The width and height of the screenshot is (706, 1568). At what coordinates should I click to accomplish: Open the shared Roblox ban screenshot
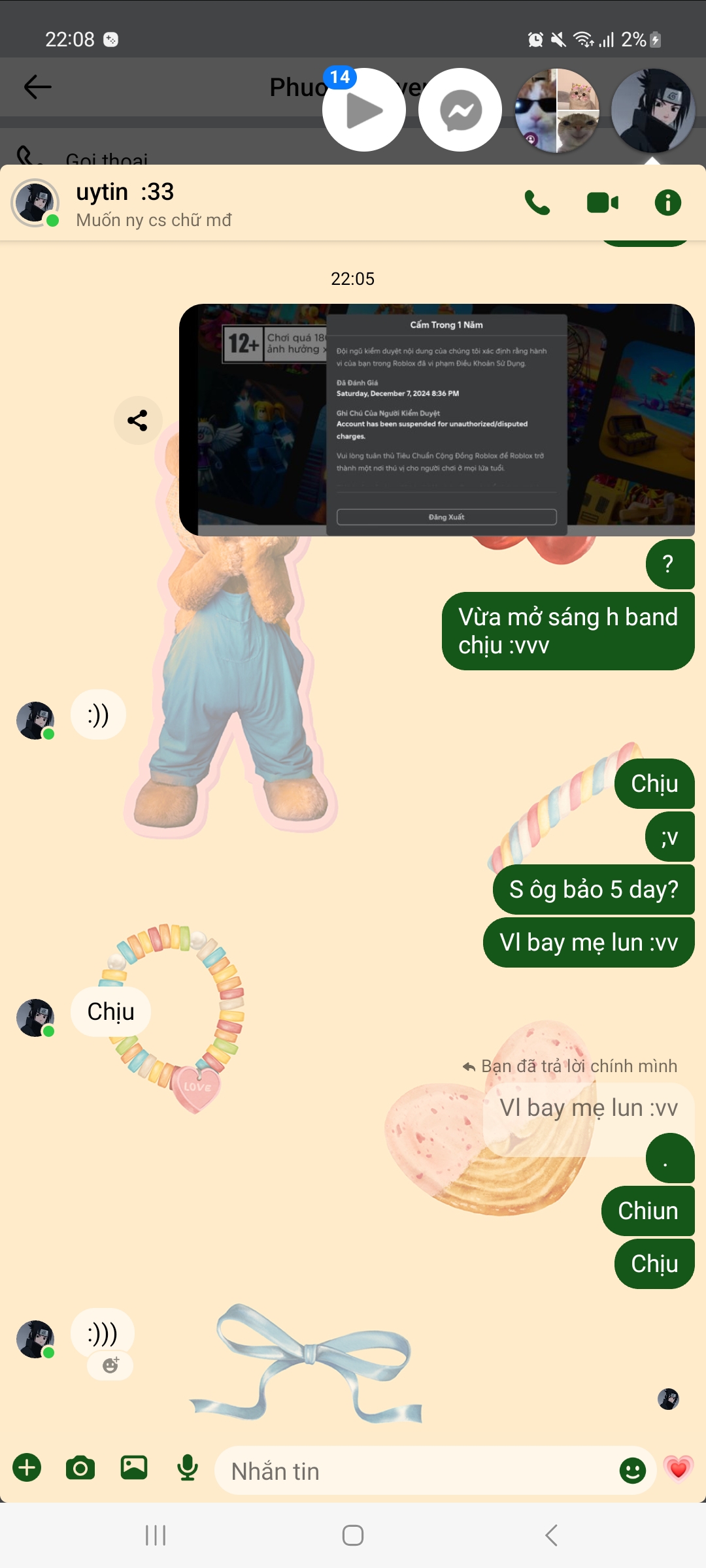point(437,419)
